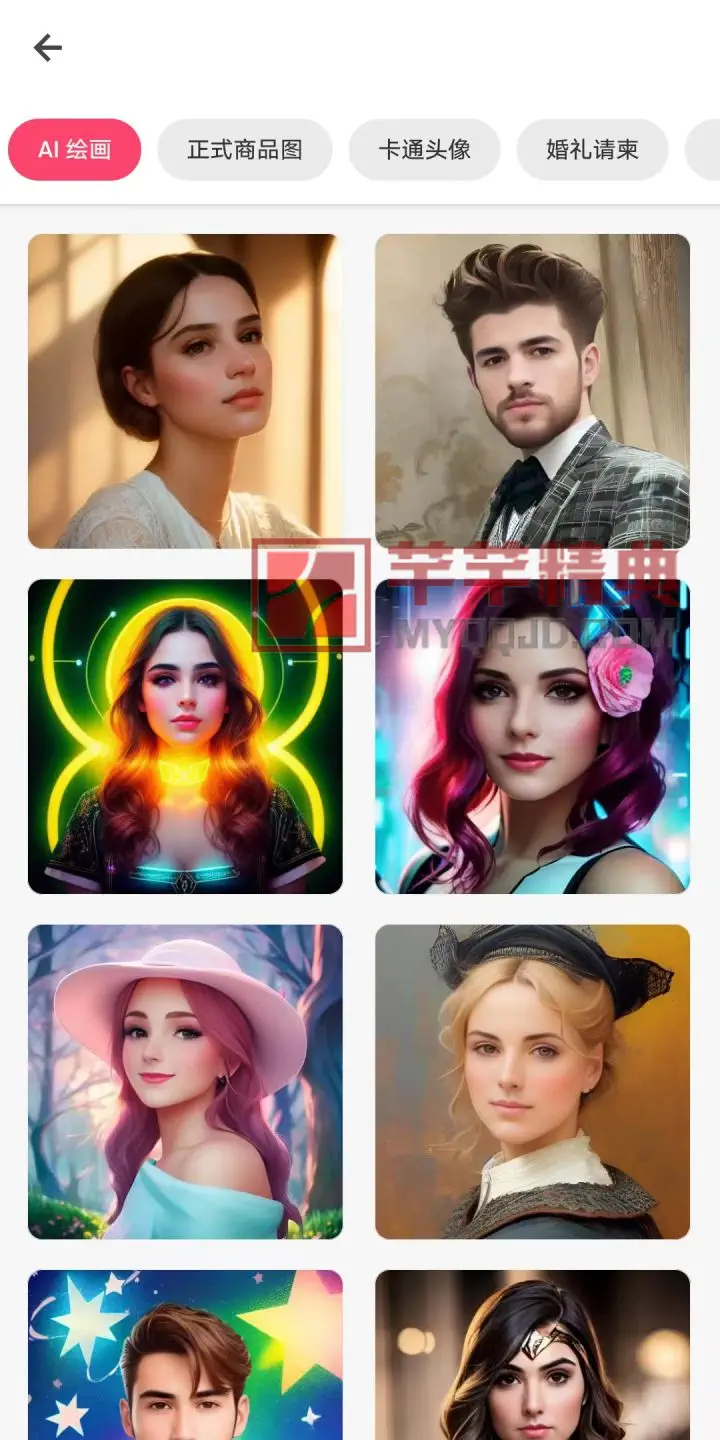Open the purple-haired woman with pink flower image
The width and height of the screenshot is (720, 1440).
[532, 736]
